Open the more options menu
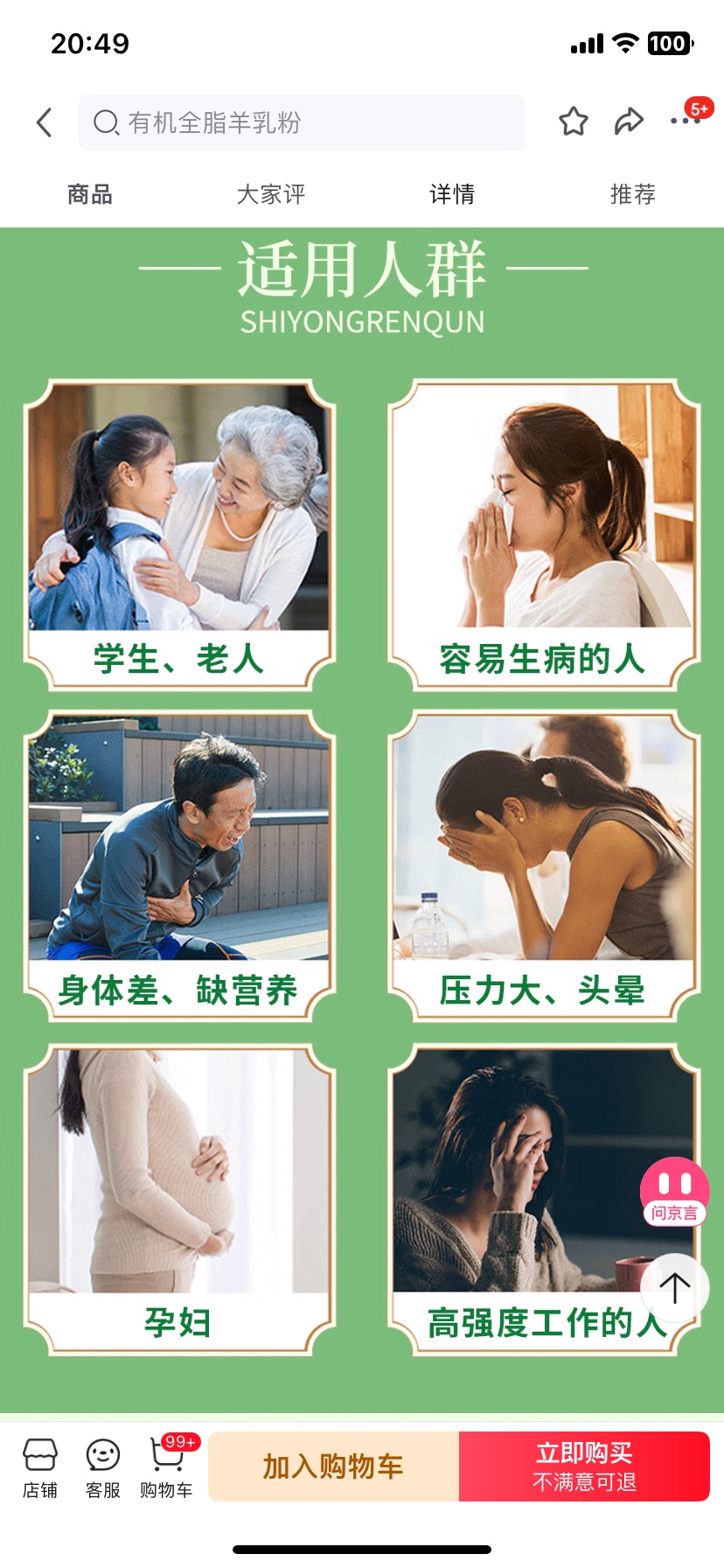Viewport: 724px width, 1568px height. coord(685,122)
